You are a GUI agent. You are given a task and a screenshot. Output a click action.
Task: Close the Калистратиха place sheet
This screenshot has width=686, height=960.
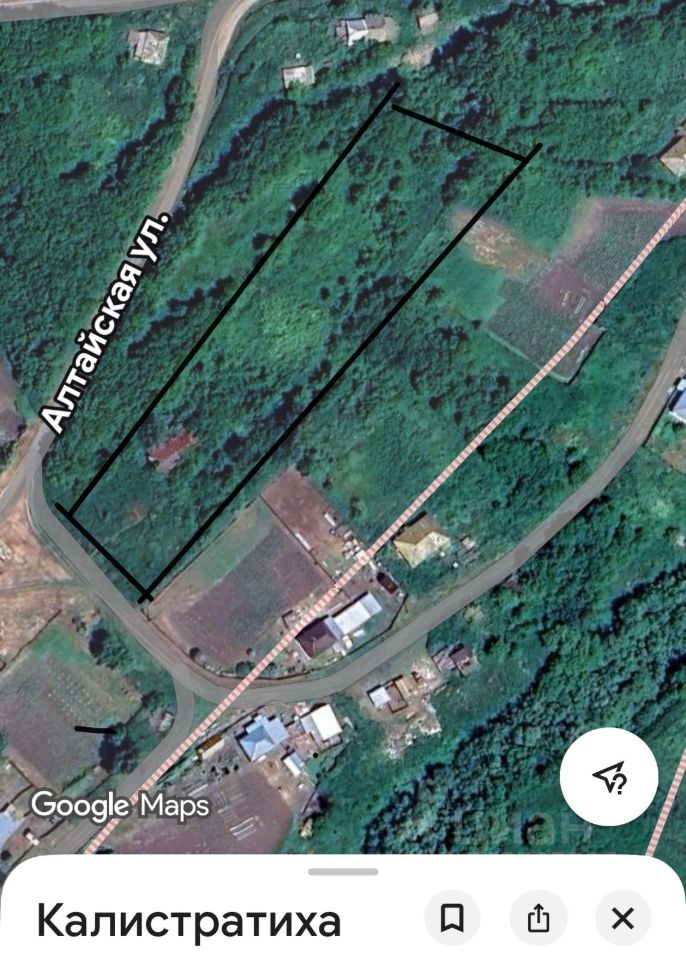622,917
